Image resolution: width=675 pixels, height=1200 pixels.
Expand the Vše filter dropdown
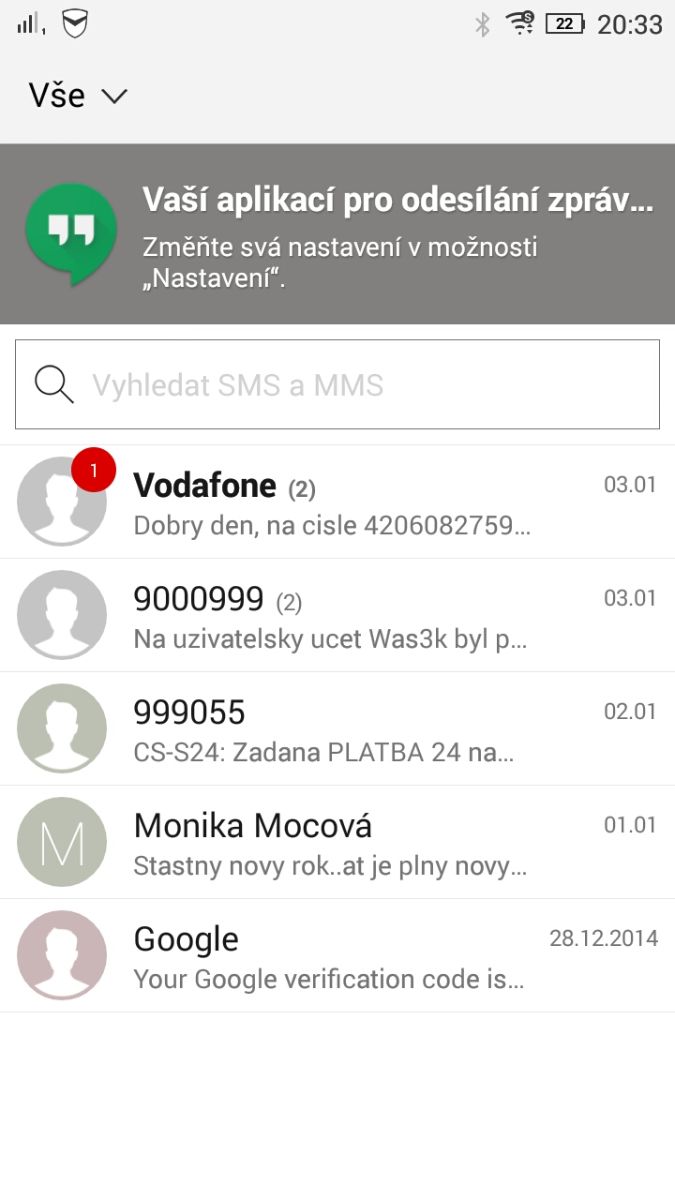tap(78, 96)
